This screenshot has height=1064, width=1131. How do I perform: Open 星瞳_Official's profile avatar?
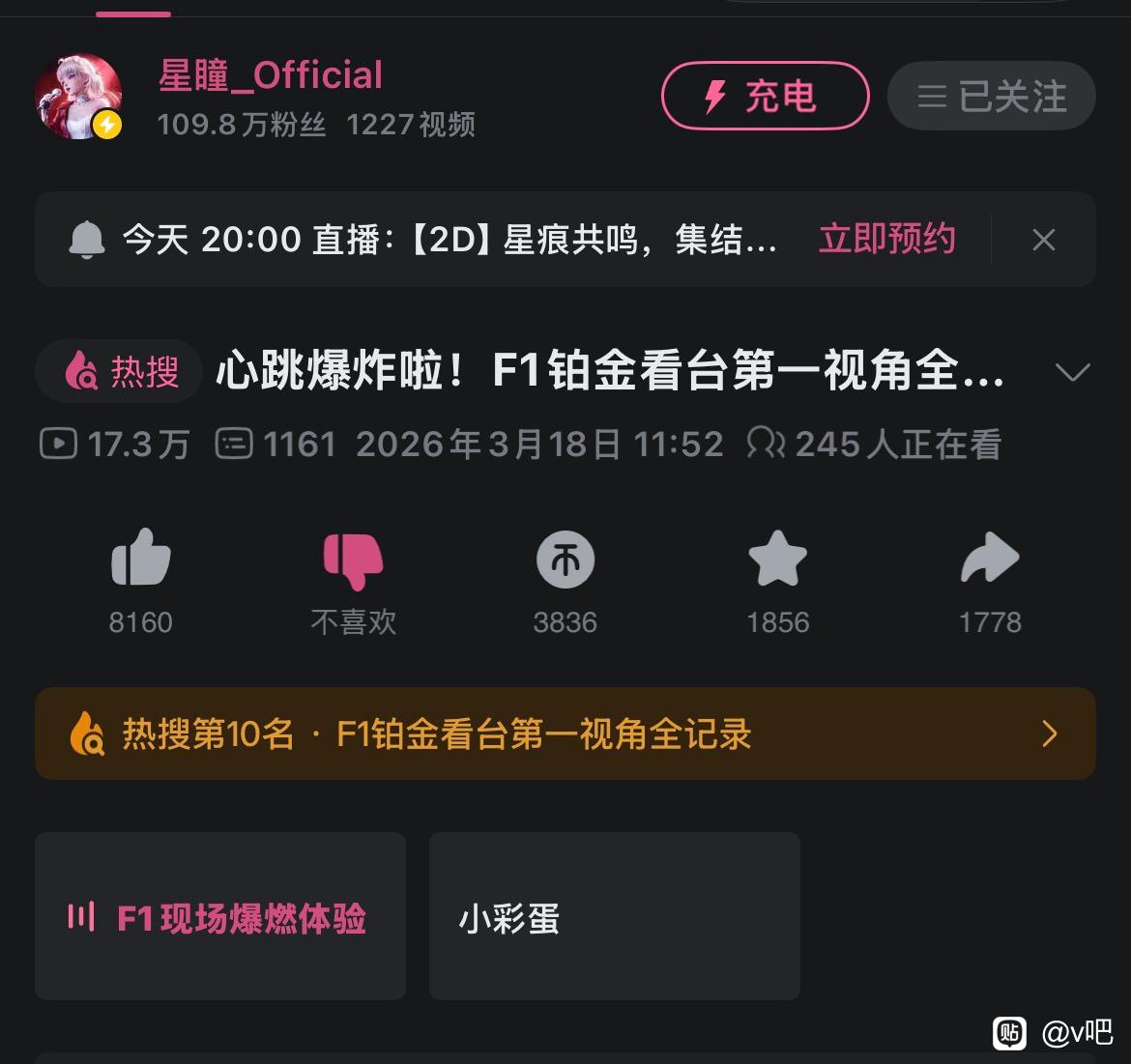78,96
